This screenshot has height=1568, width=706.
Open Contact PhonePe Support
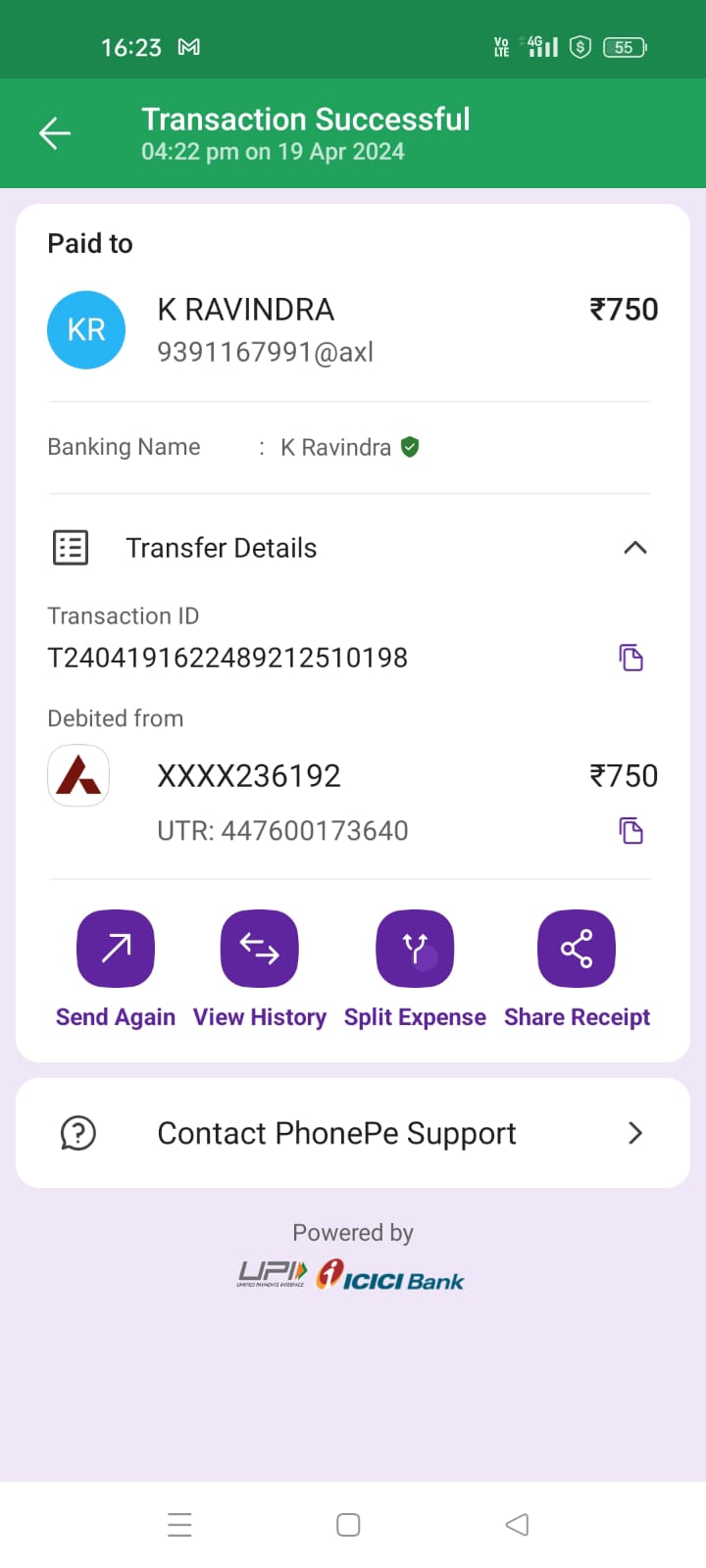[353, 1133]
